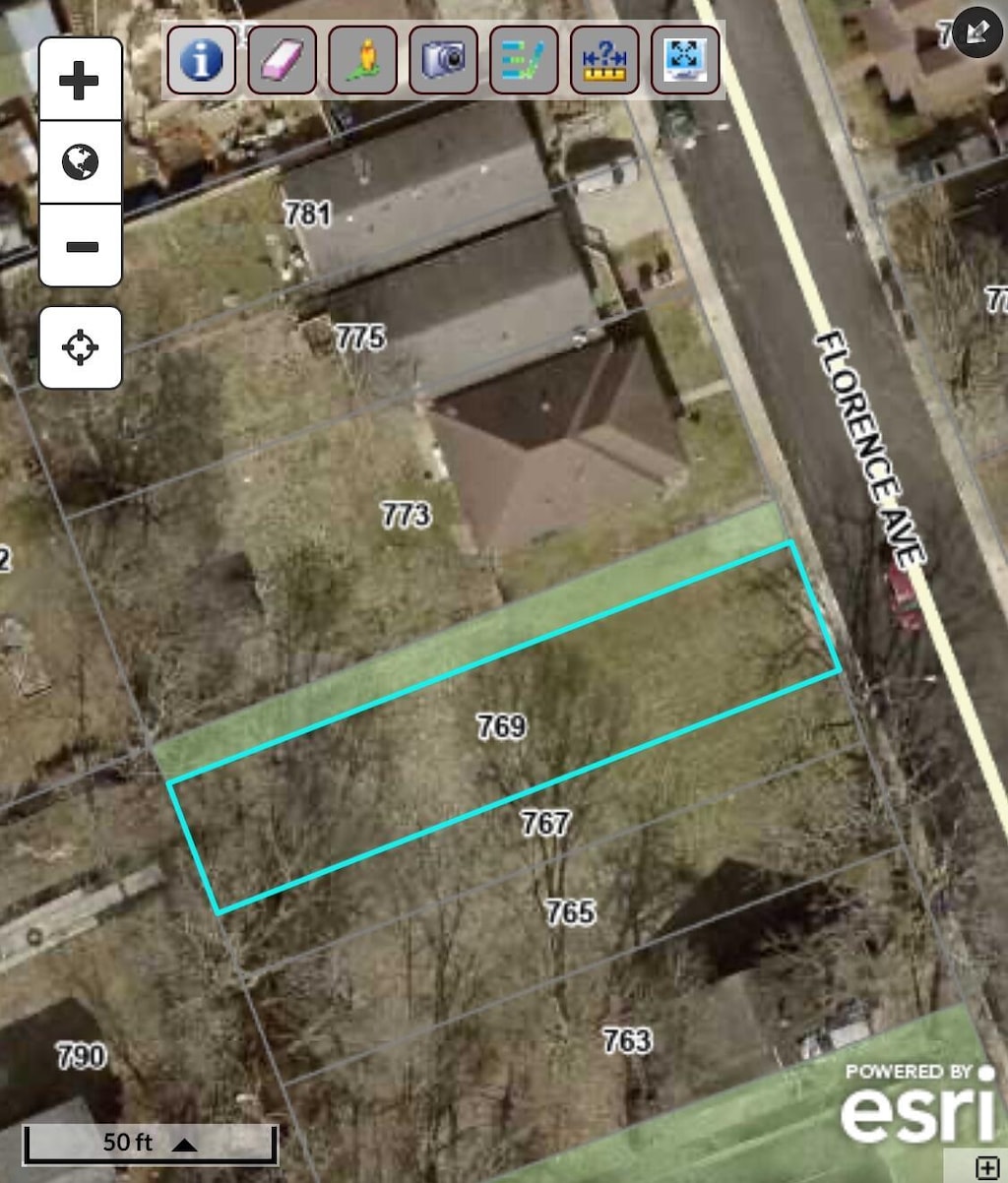Open the layer list edit tool
This screenshot has height=1183, width=1008.
(x=524, y=60)
